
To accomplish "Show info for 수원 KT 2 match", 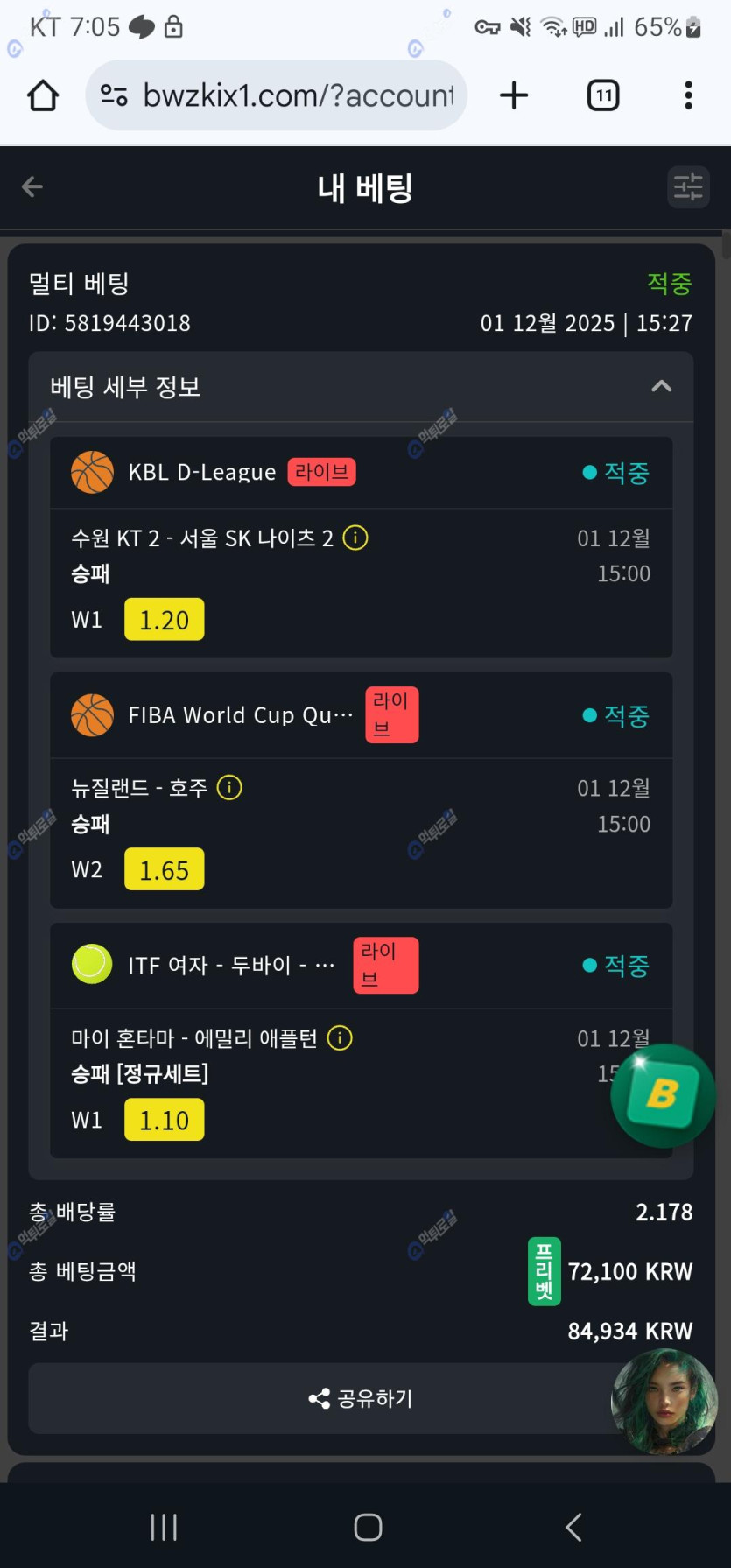I will tap(355, 538).
